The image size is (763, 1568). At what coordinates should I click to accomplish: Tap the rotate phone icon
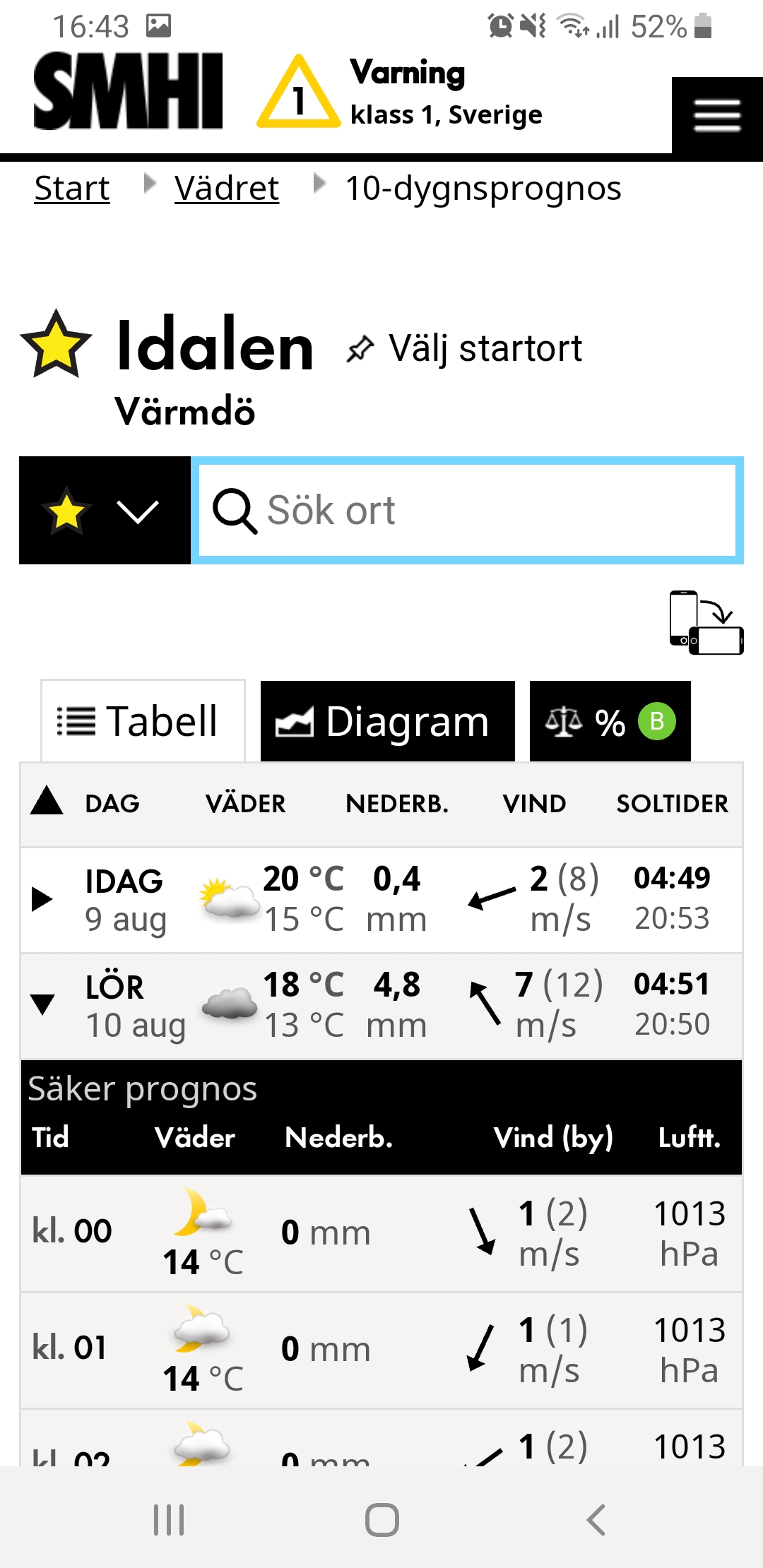click(706, 623)
